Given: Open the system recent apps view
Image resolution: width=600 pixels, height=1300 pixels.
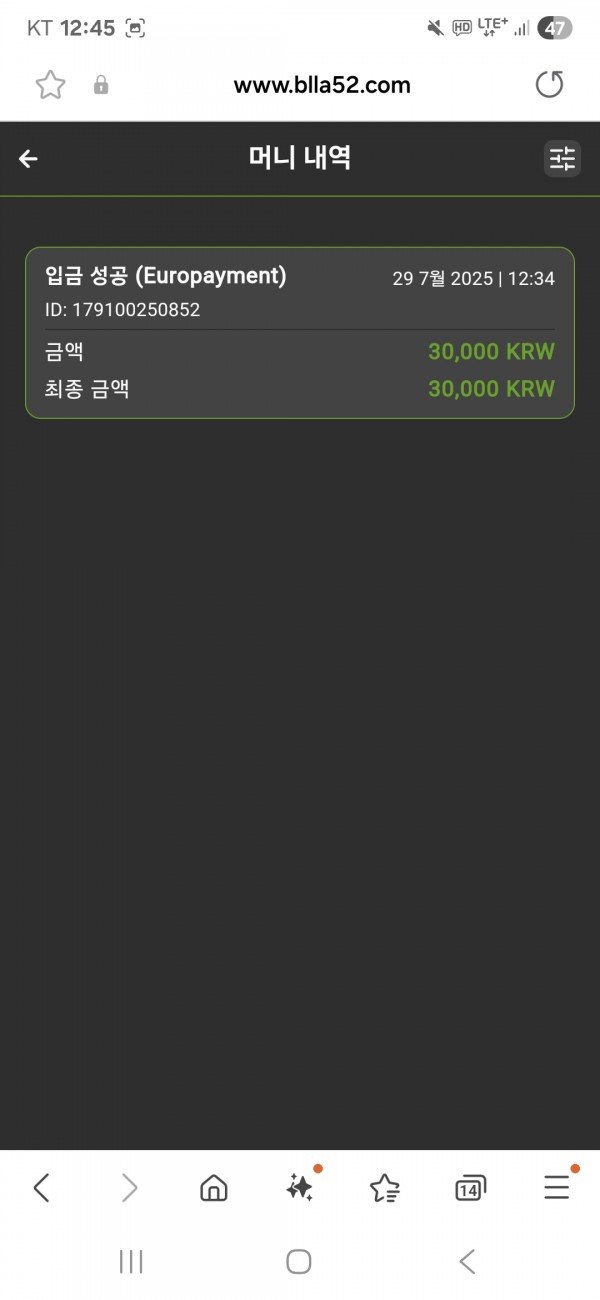Looking at the screenshot, I should [x=131, y=1262].
